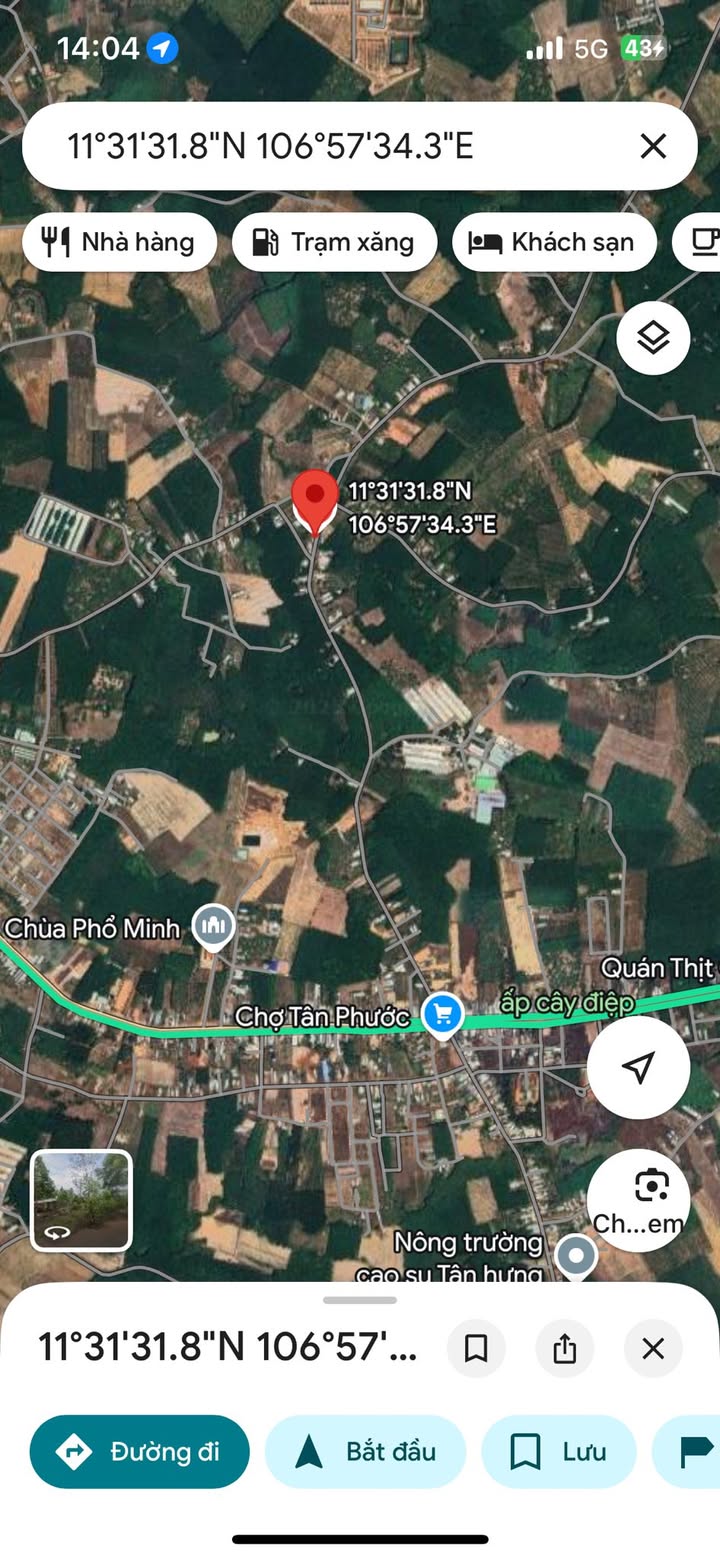Bookmark this location from the panel header
This screenshot has height=1559, width=720.
click(476, 1349)
